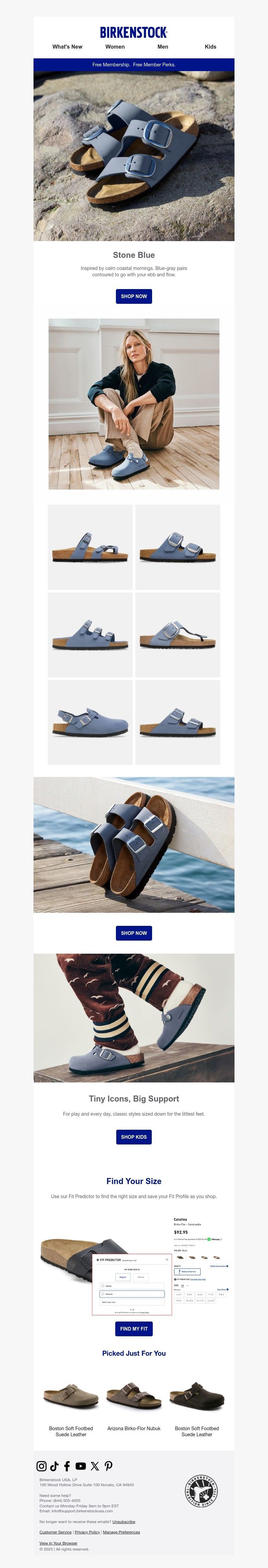This screenshot has height=1568, width=268.
Task: Open the Arizona Birko-Flor Nubuk product
Action: point(134,1428)
